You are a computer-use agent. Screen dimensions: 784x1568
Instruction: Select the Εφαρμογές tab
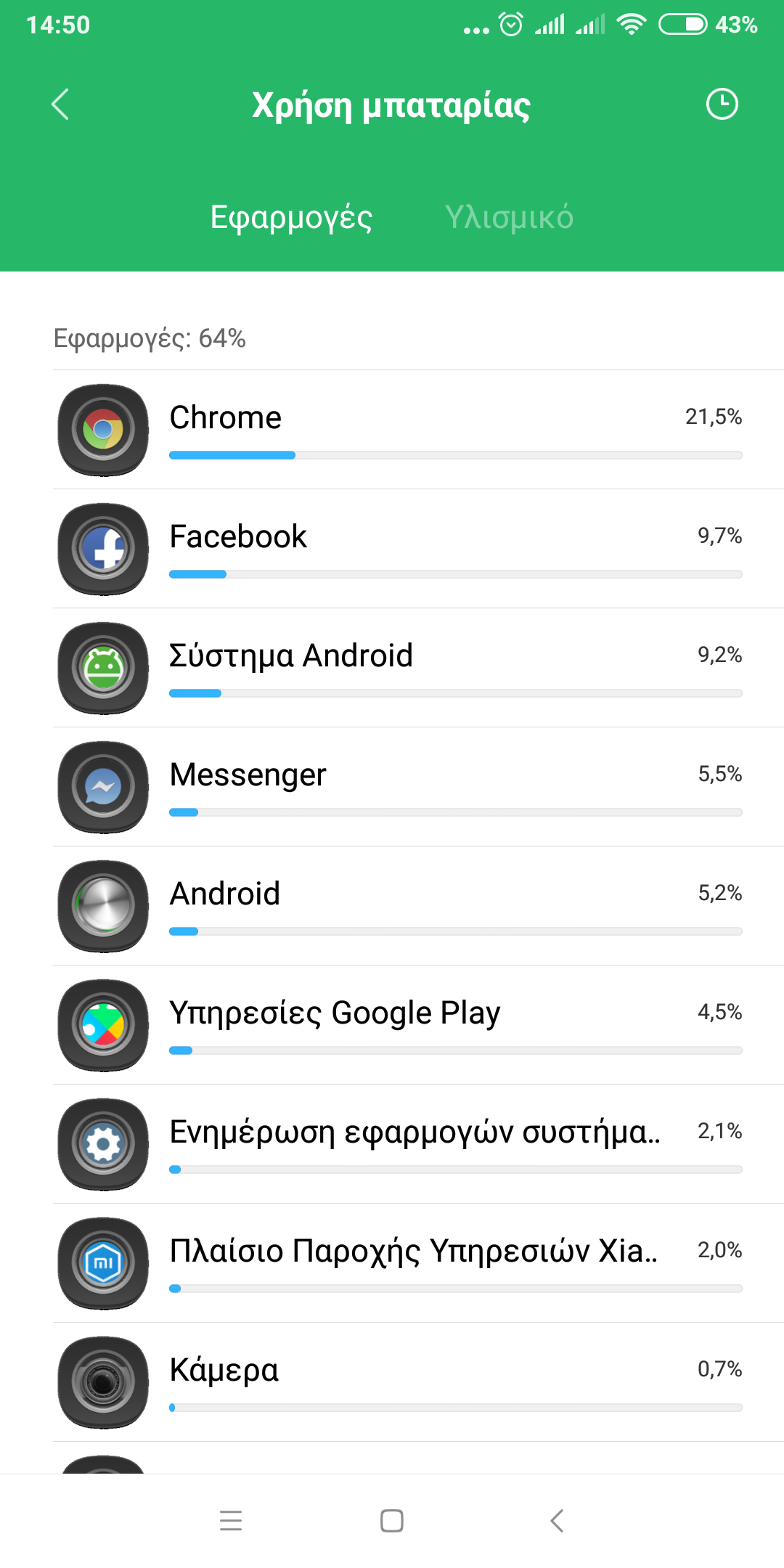tap(291, 217)
